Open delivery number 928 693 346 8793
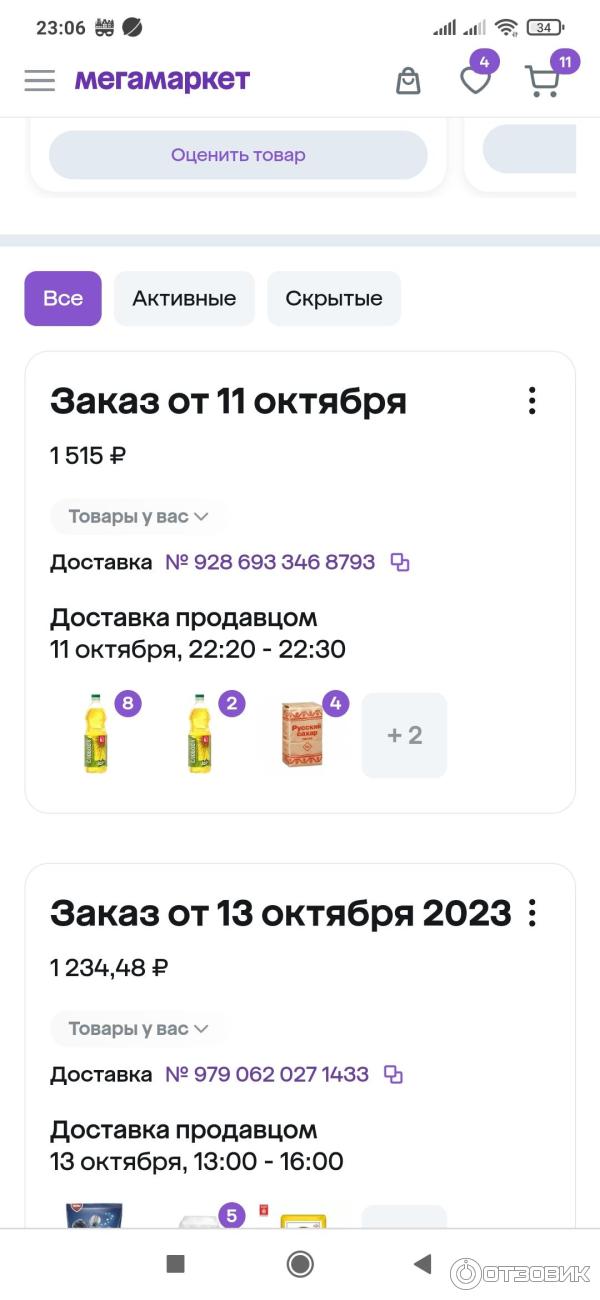This screenshot has height=1300, width=600. click(270, 562)
